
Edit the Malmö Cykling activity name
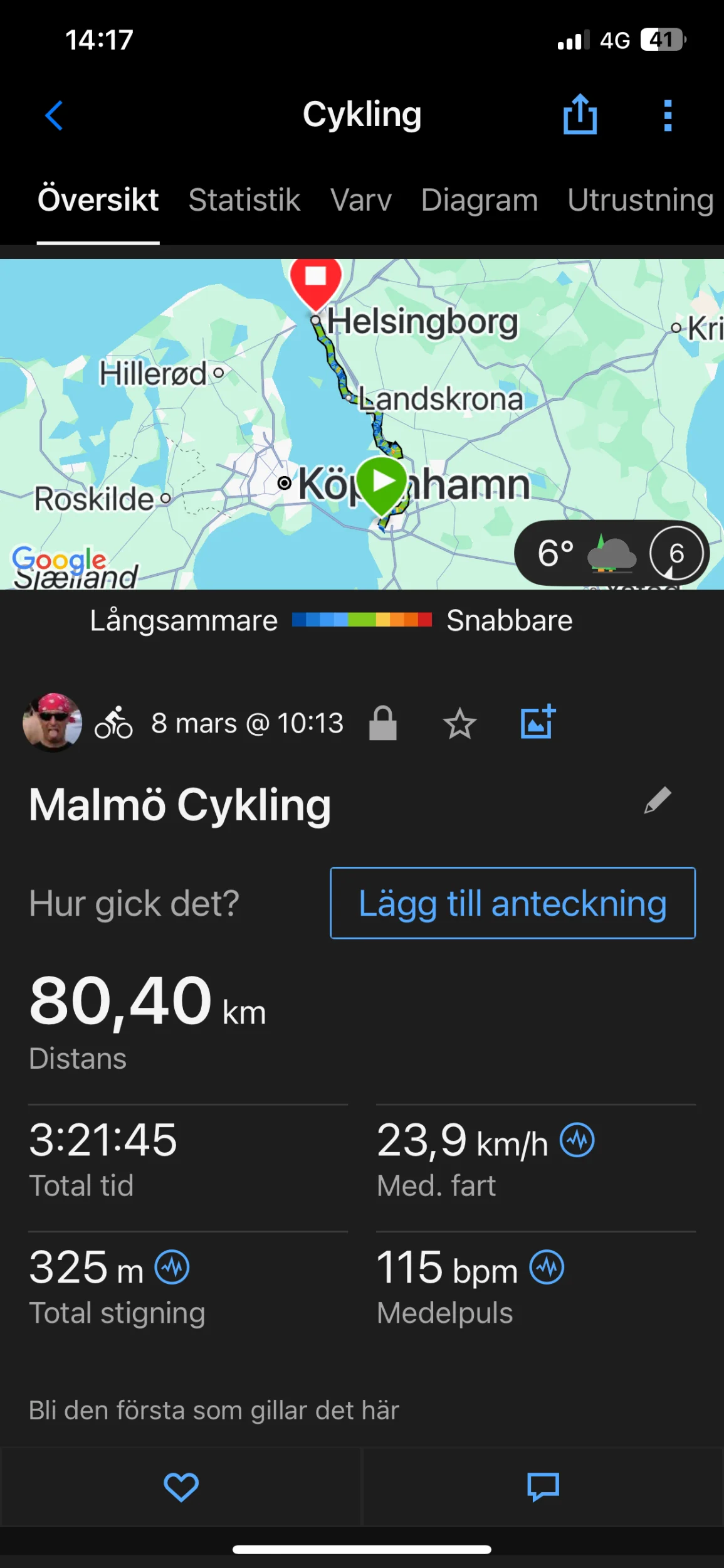pyautogui.click(x=657, y=801)
